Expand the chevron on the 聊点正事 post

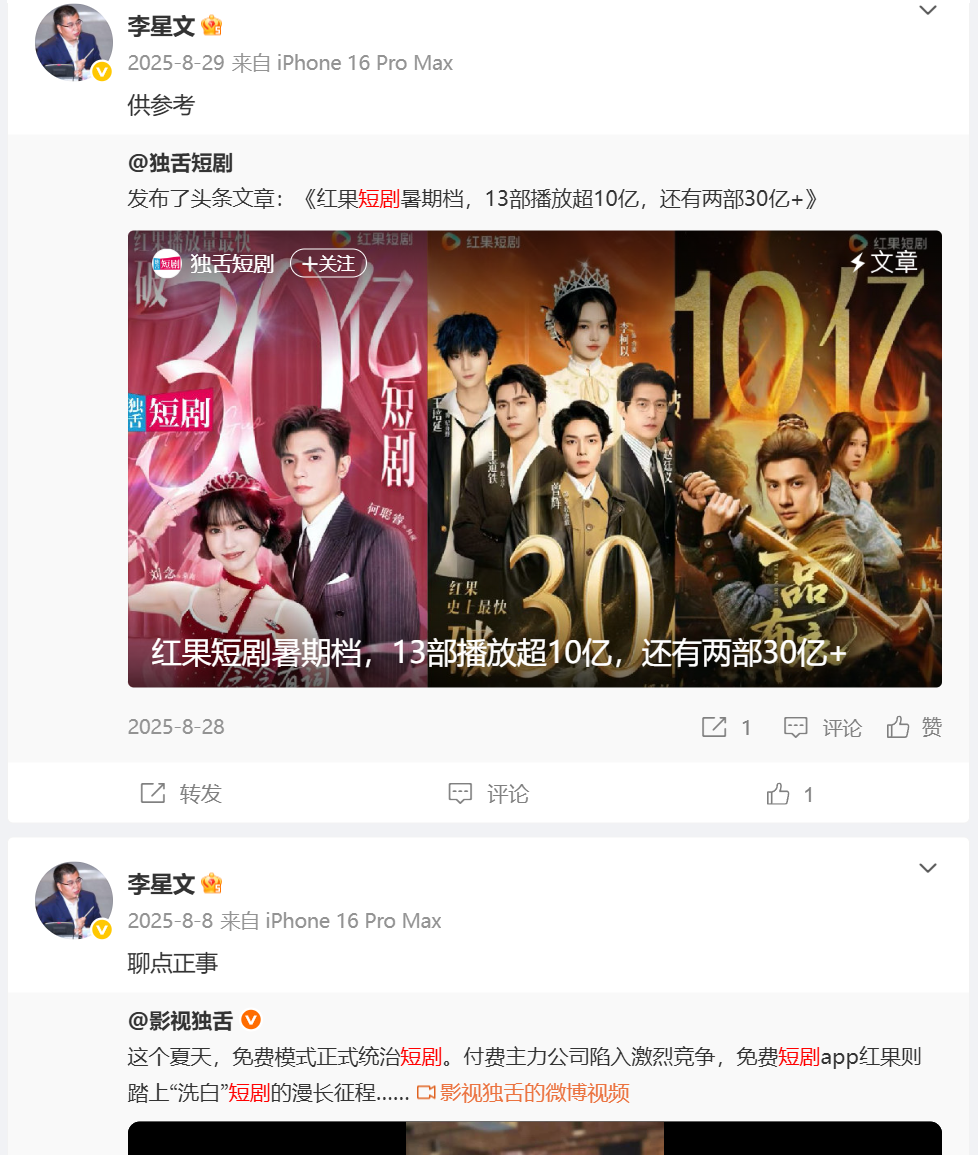pos(928,868)
